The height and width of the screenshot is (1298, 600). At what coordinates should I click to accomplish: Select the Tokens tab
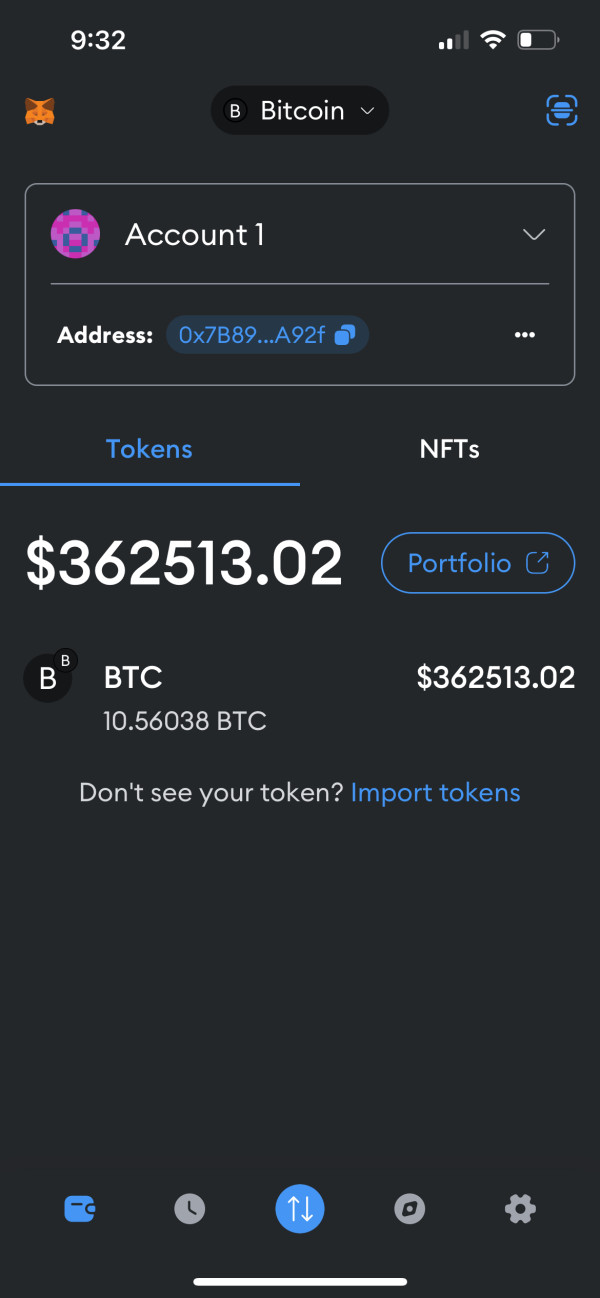coord(150,450)
